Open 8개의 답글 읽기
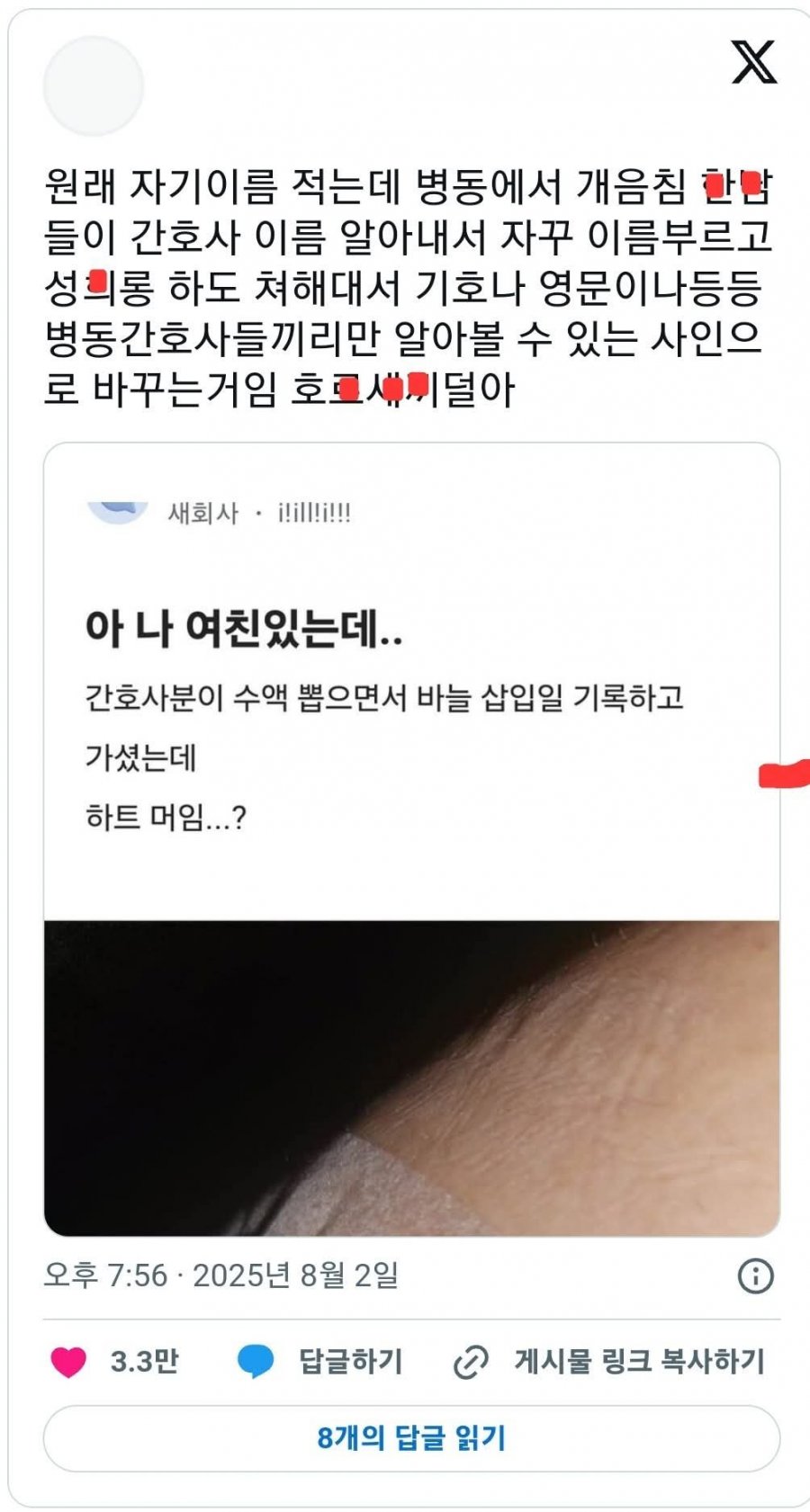Image resolution: width=810 pixels, height=1512 pixels. point(411,1438)
